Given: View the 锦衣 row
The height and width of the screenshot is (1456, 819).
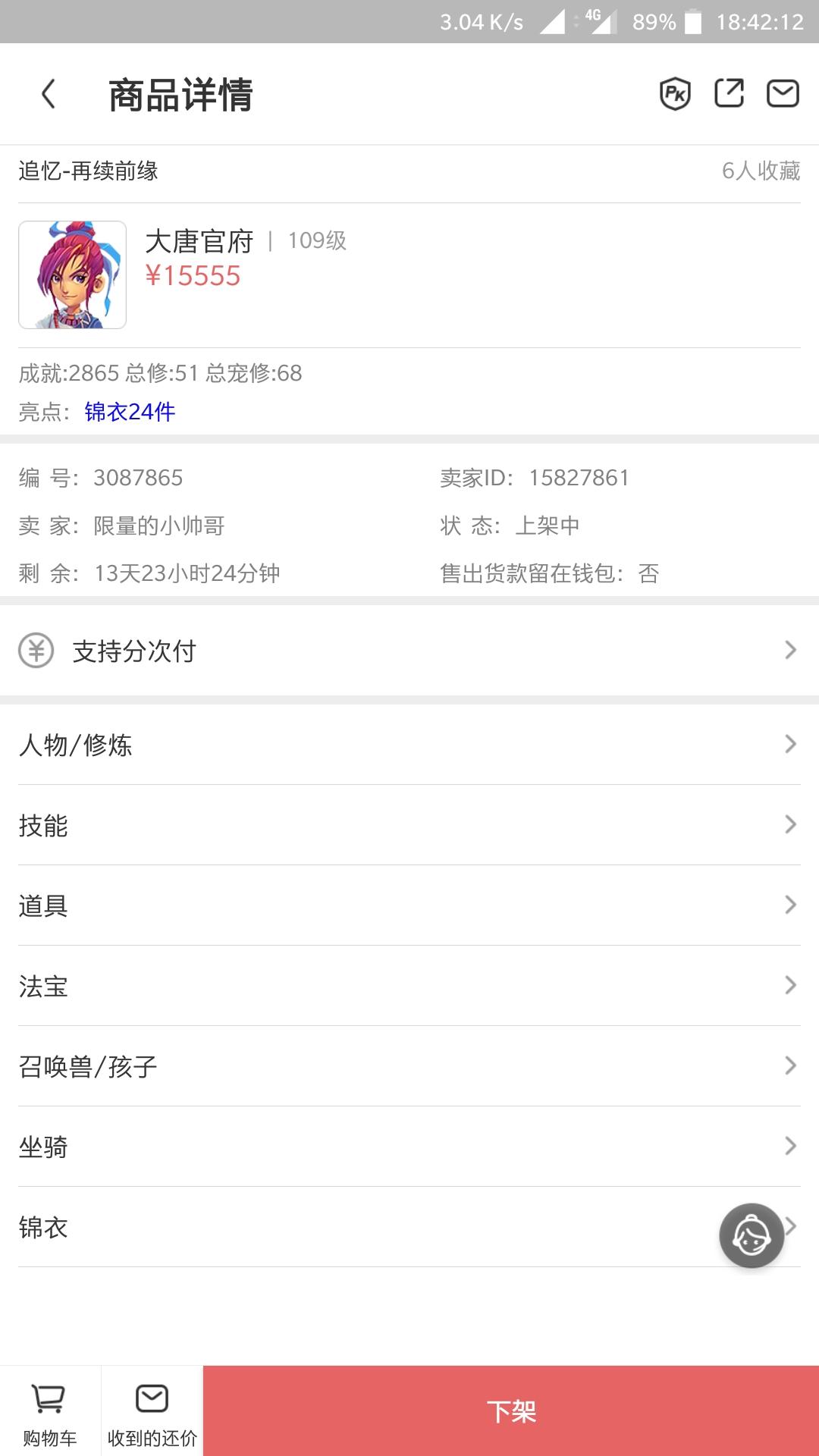Looking at the screenshot, I should 364,1227.
